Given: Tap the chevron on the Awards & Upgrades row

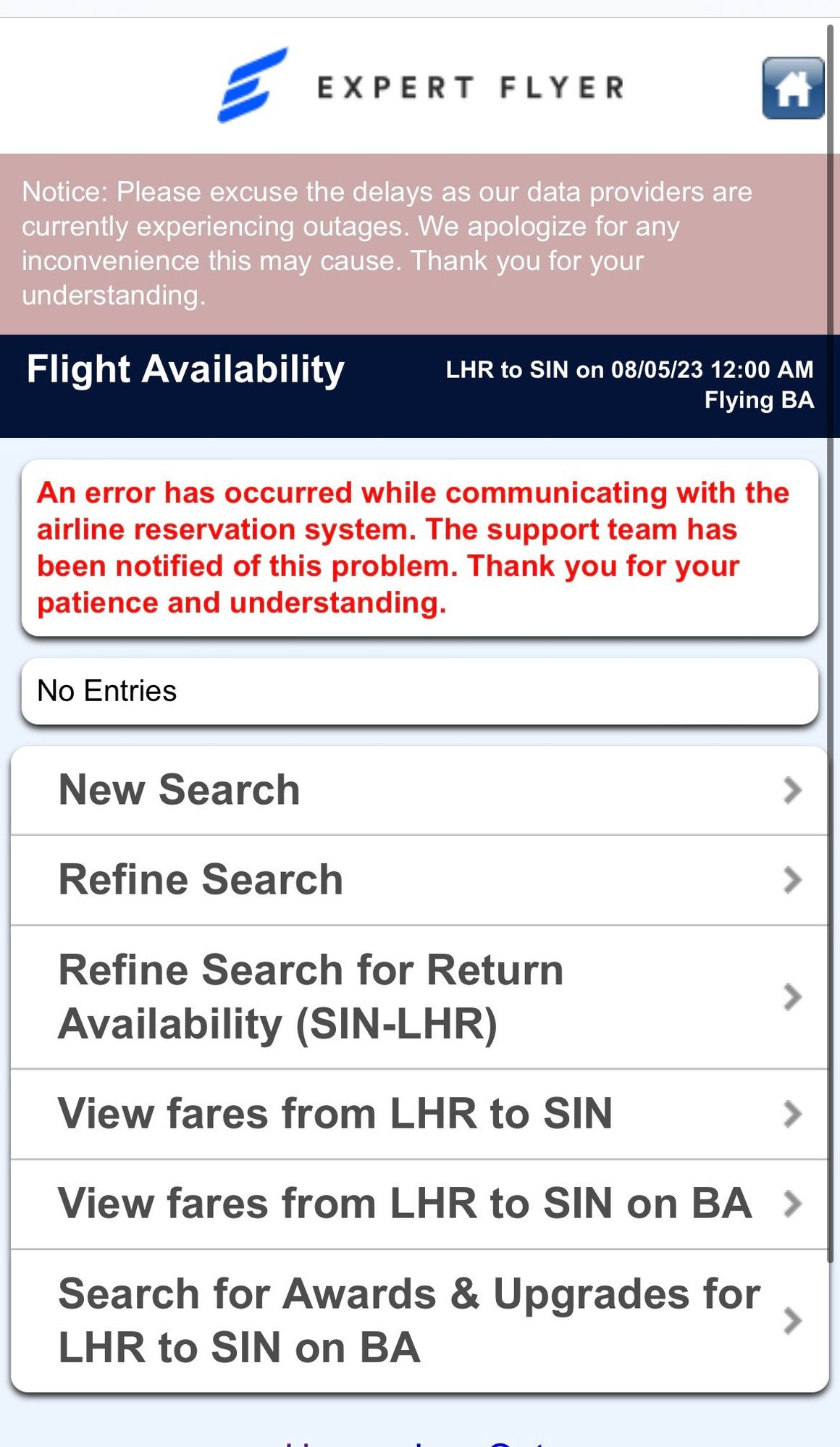Looking at the screenshot, I should point(793,1320).
